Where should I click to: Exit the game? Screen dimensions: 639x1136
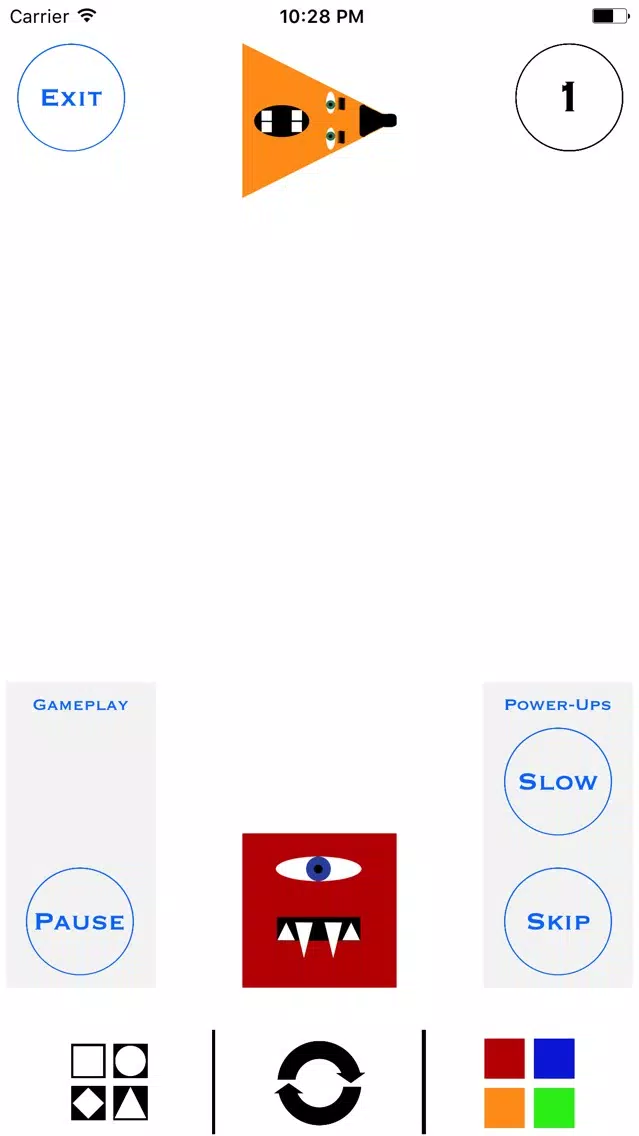click(x=71, y=98)
